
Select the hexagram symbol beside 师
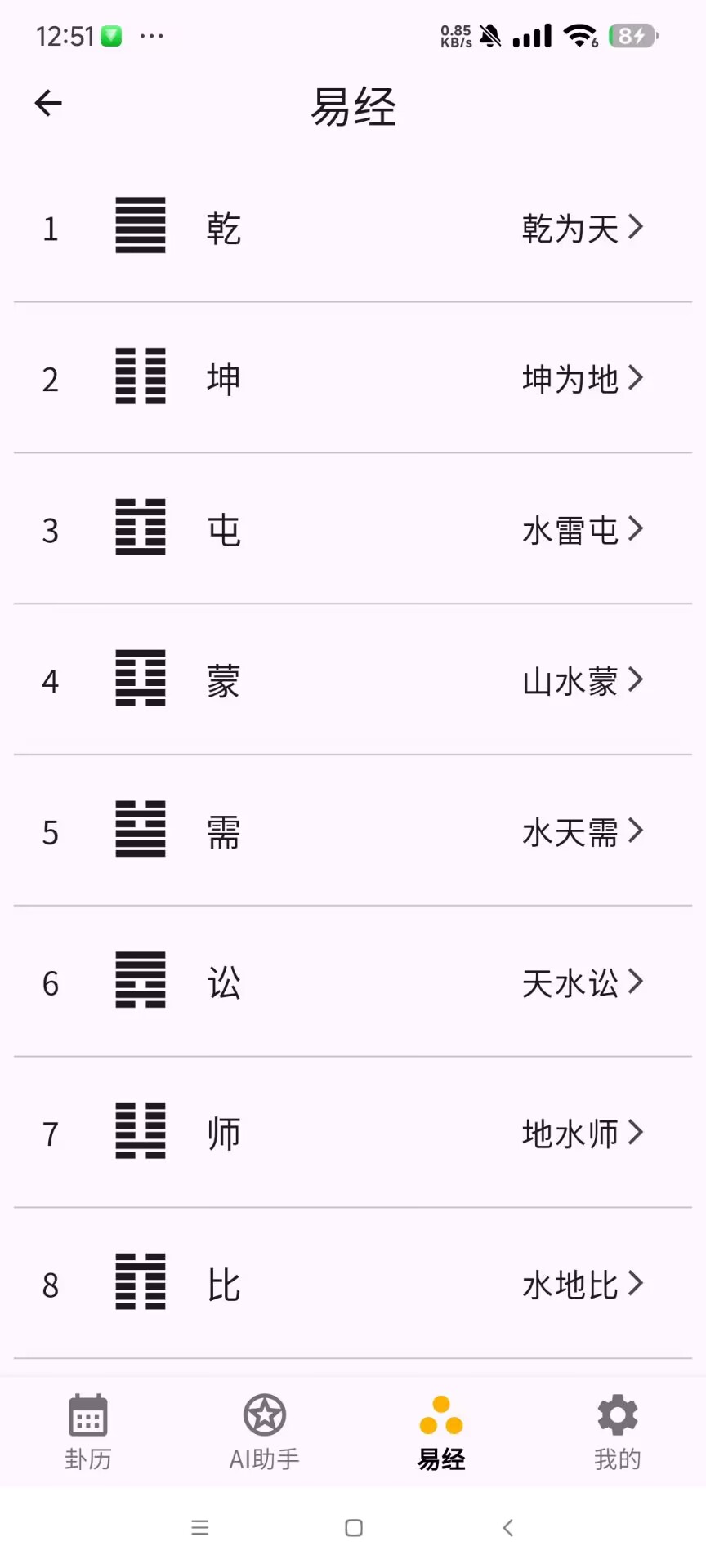140,1132
